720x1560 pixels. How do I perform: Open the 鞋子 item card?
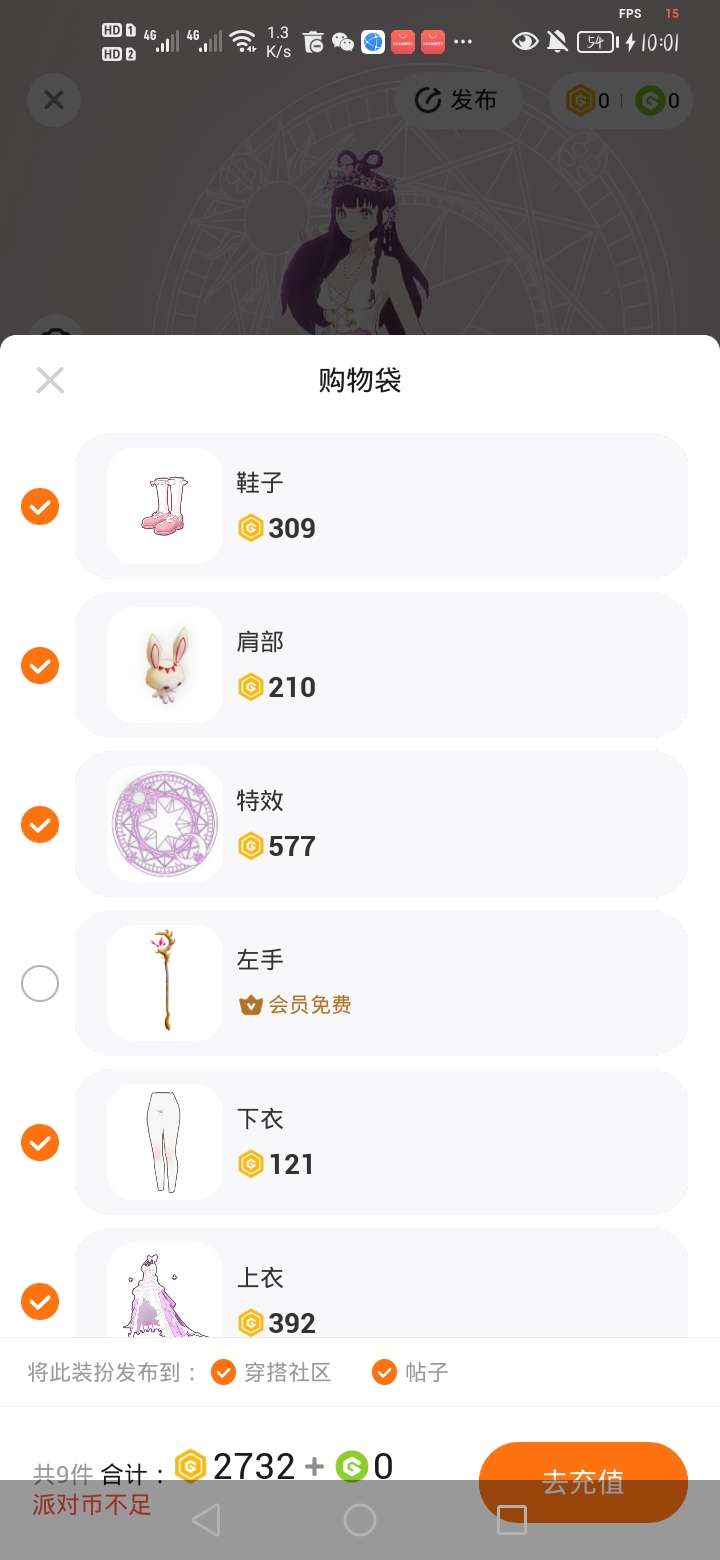[380, 506]
